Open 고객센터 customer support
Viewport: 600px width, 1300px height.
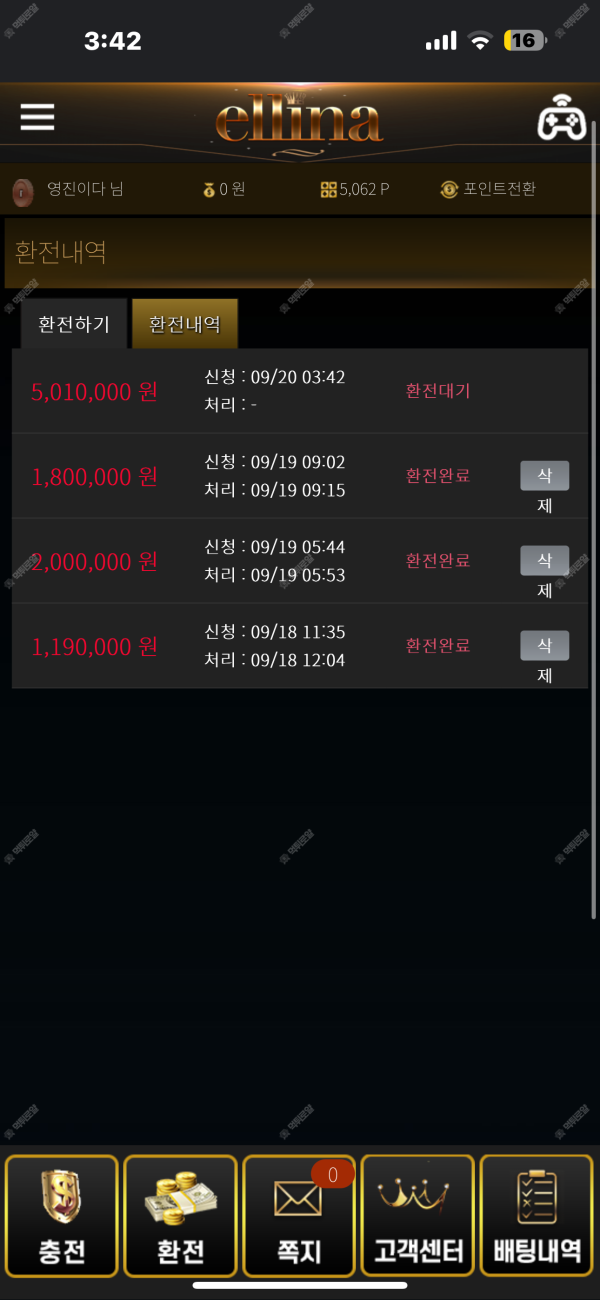pyautogui.click(x=417, y=1216)
